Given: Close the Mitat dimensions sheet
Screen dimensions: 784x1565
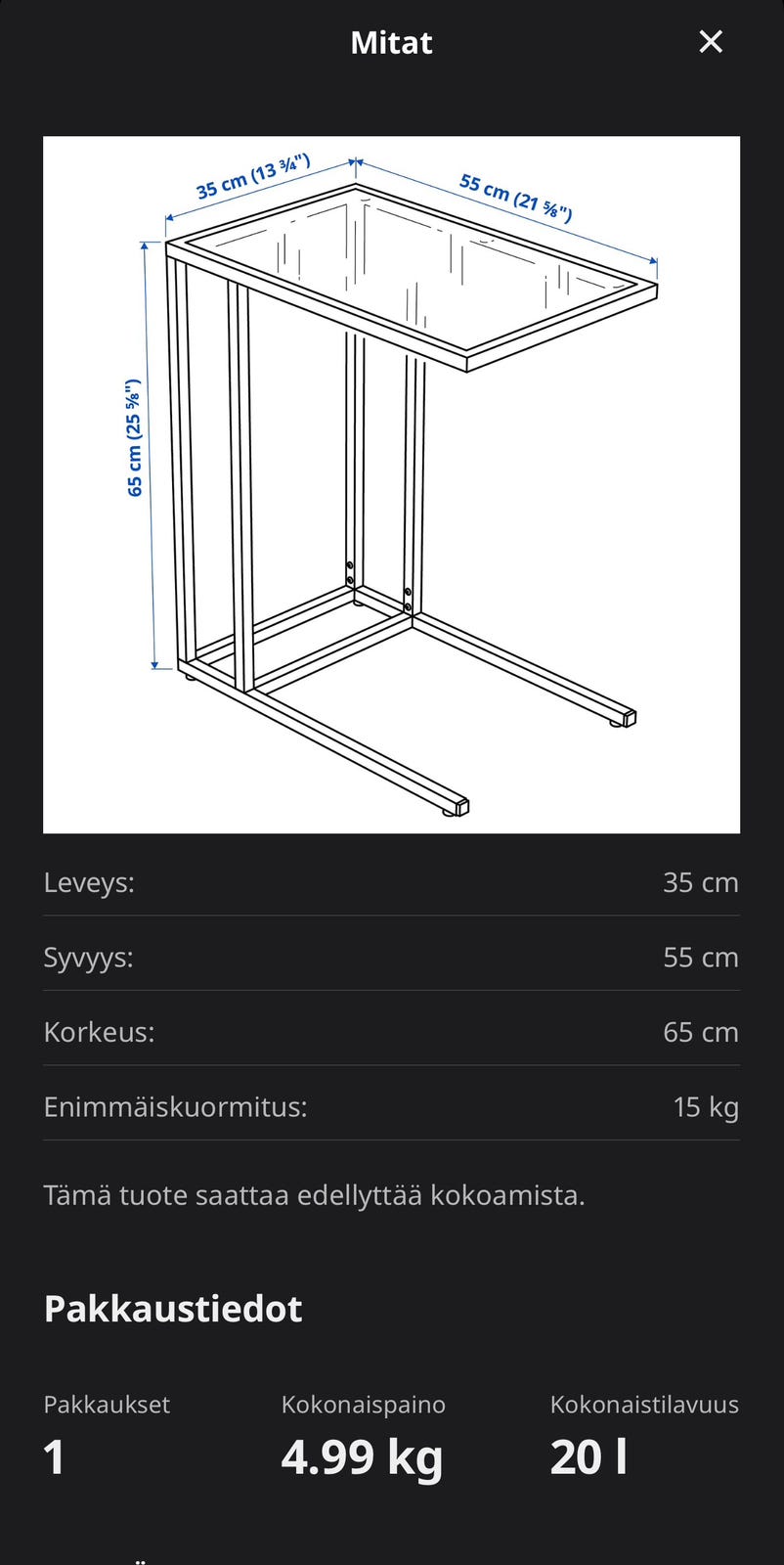Looking at the screenshot, I should [x=711, y=42].
